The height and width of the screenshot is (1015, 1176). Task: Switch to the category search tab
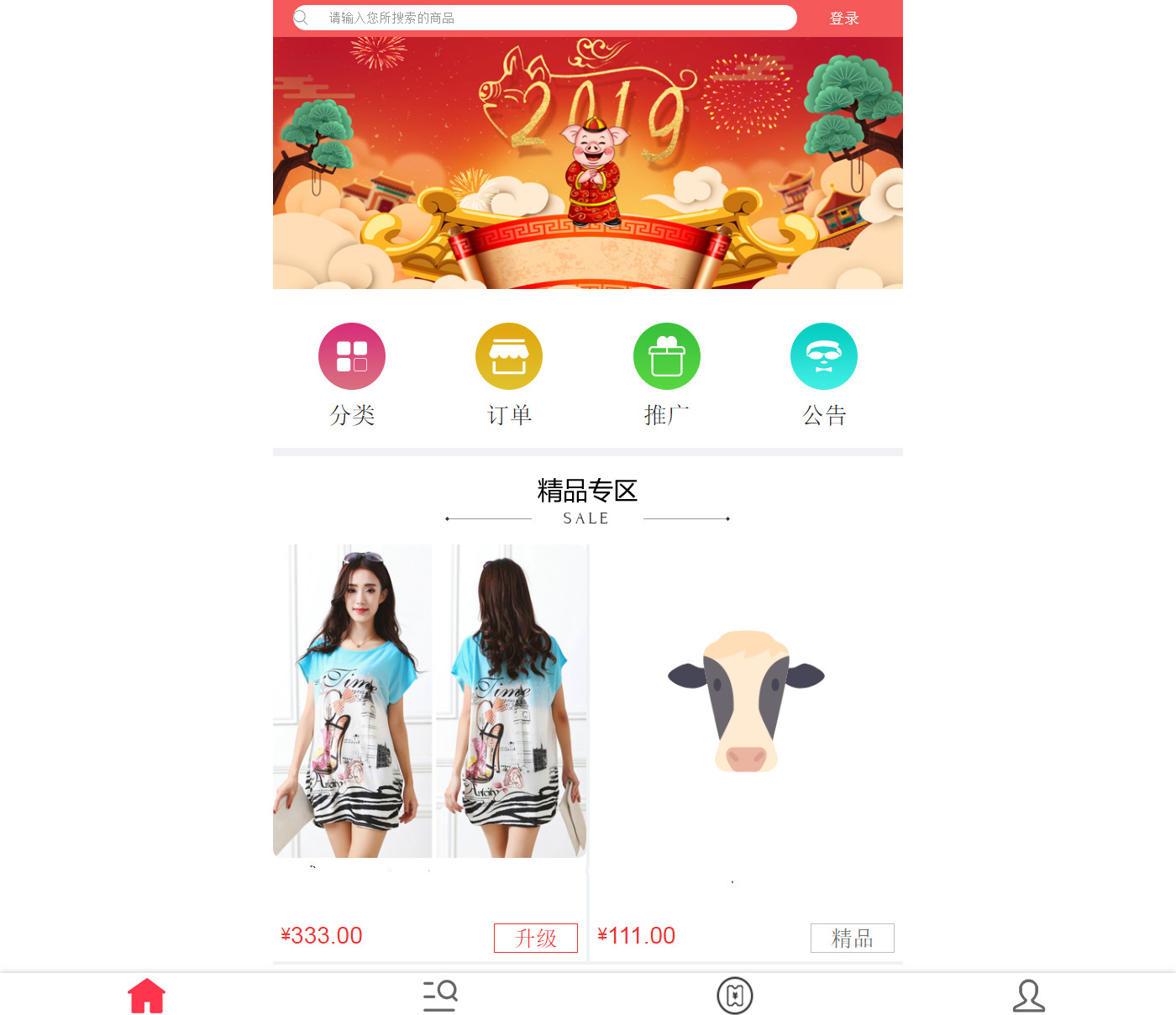click(440, 996)
